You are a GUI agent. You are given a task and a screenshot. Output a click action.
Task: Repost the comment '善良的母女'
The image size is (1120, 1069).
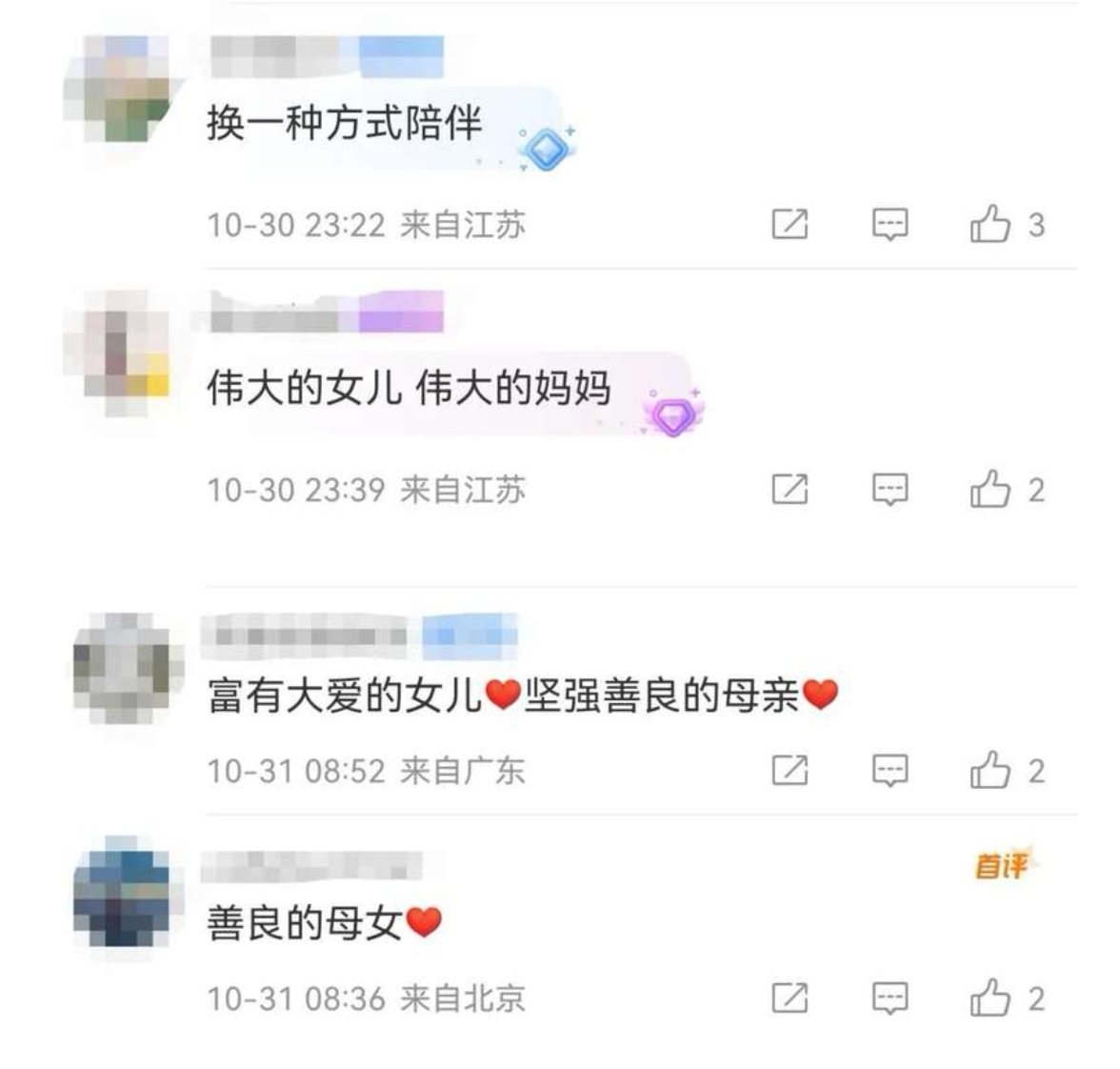pyautogui.click(x=790, y=998)
